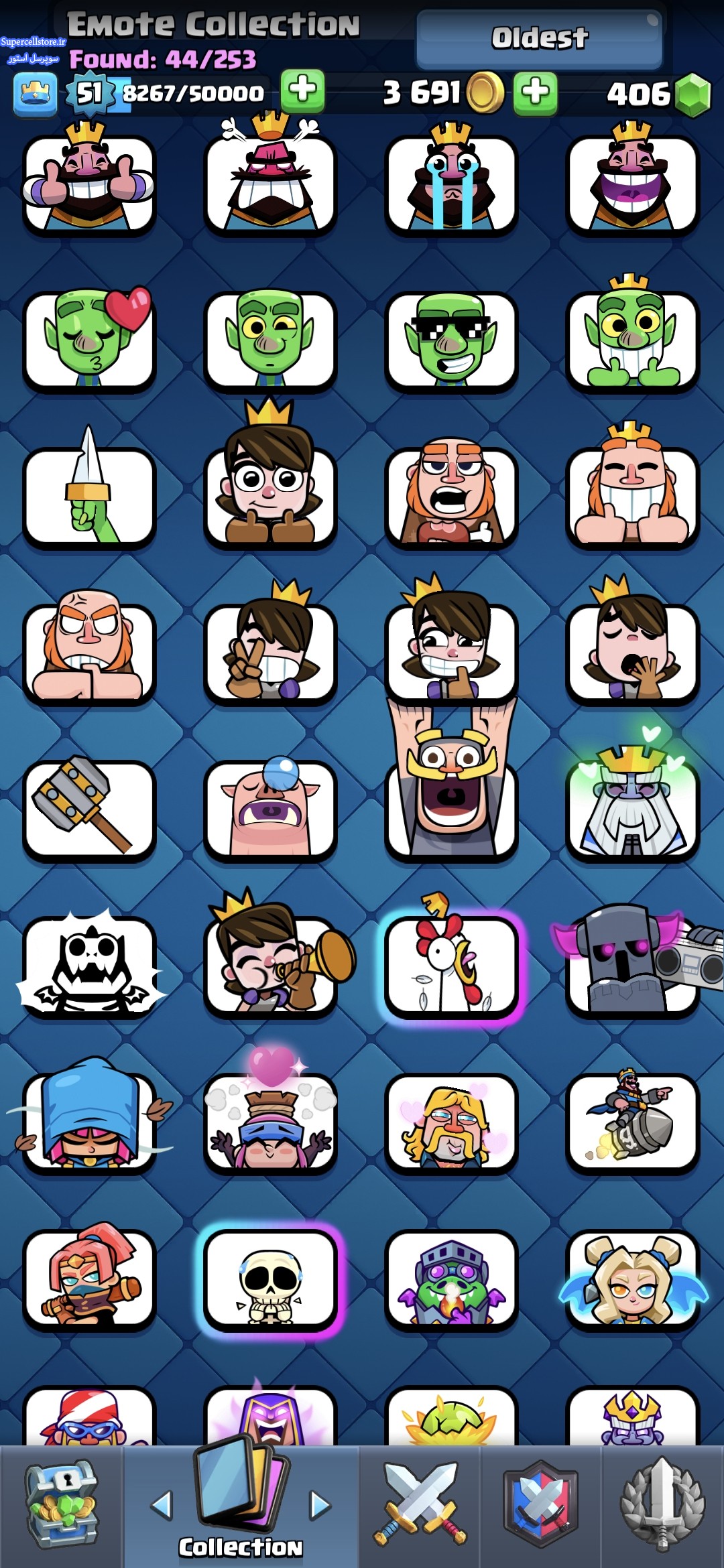This screenshot has height=1568, width=724.
Task: Choose the skeleton emote with glowing frame
Action: (x=270, y=1279)
